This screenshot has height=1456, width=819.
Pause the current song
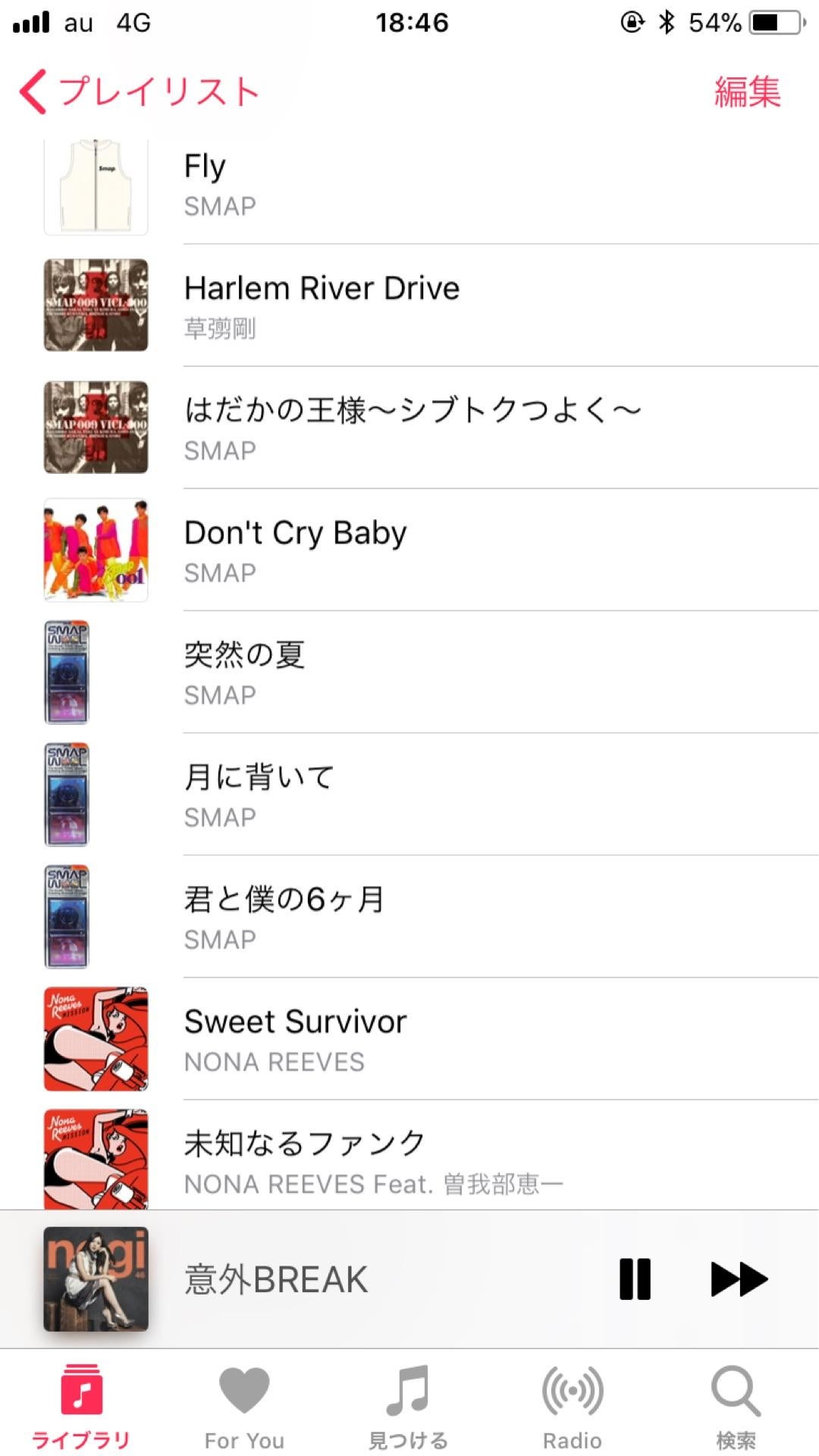[635, 1279]
